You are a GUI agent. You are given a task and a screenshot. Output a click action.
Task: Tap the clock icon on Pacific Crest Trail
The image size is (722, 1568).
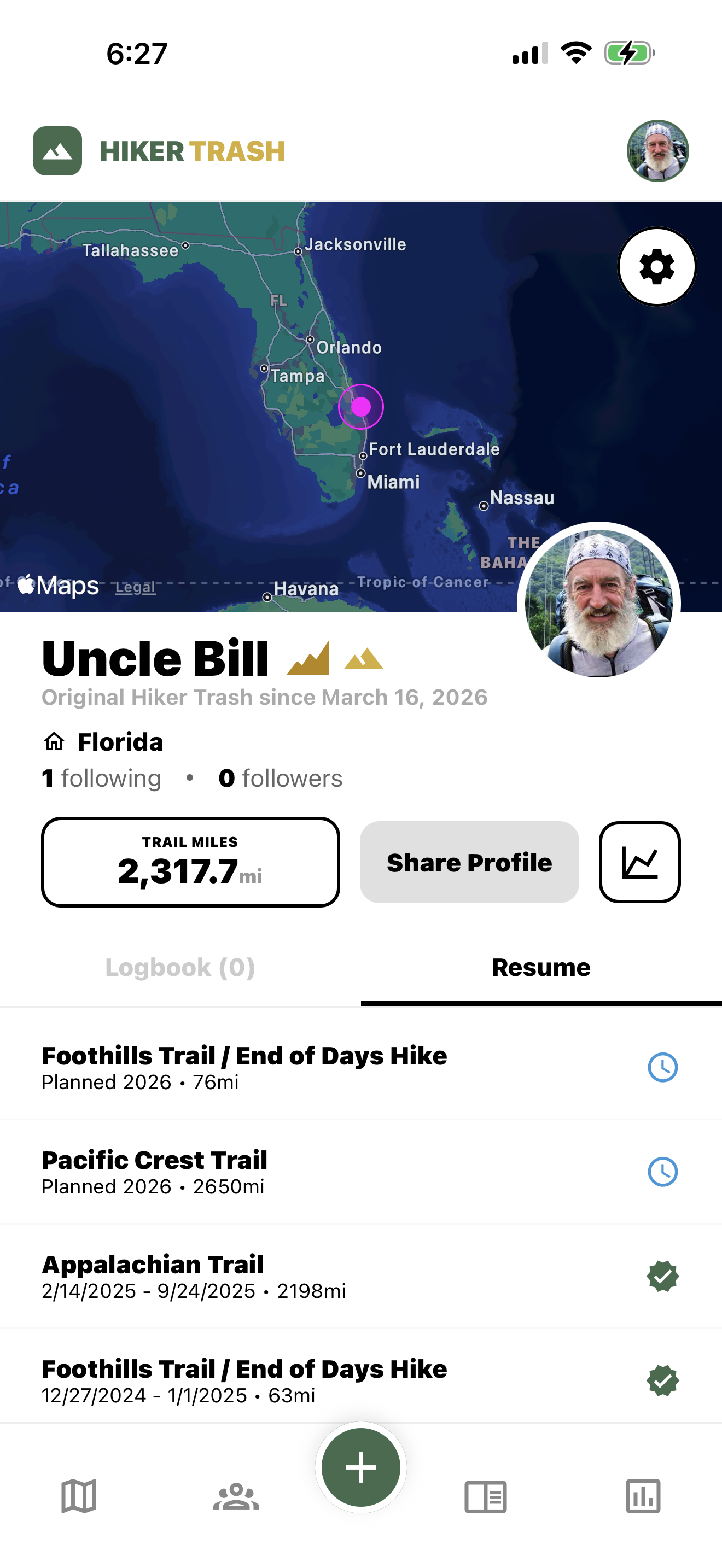coord(662,1172)
